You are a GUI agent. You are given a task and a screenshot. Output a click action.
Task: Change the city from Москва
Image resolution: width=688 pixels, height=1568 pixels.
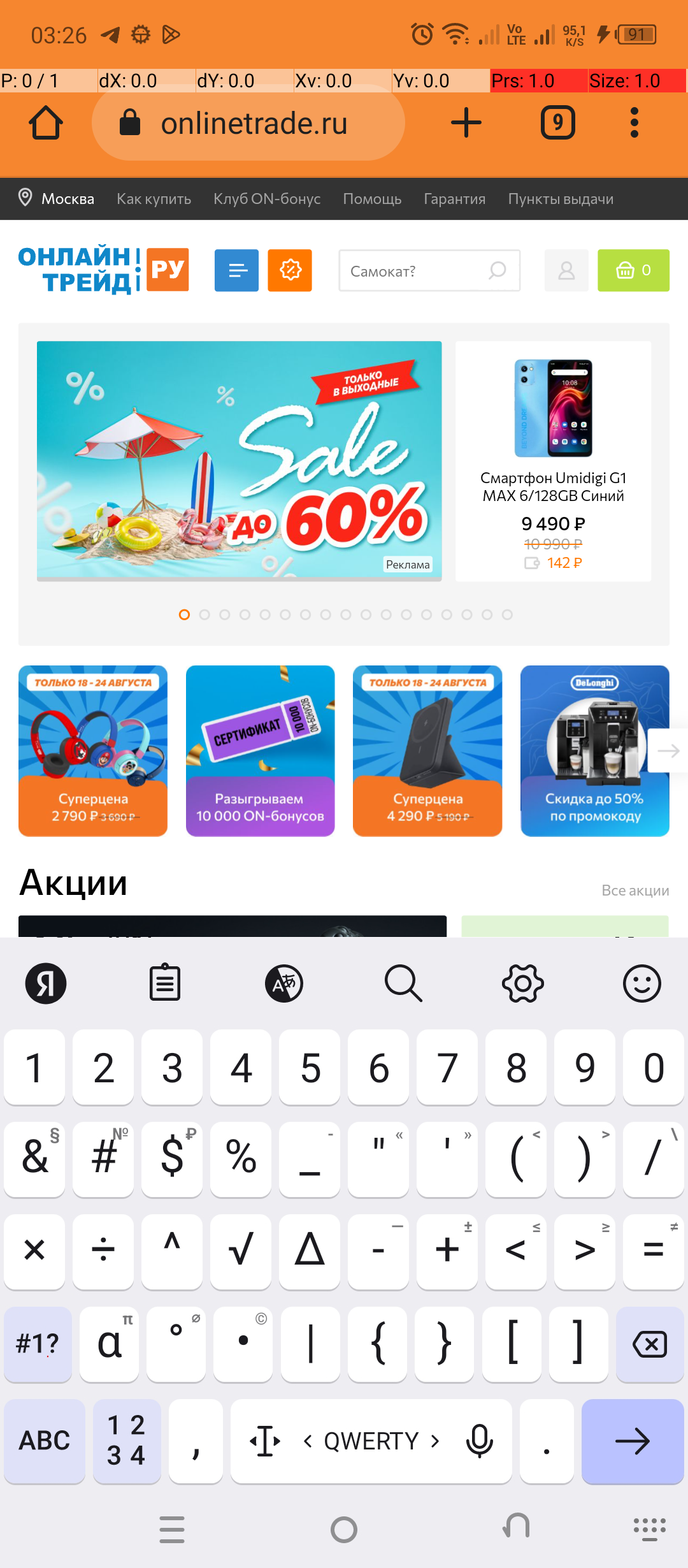pyautogui.click(x=57, y=199)
